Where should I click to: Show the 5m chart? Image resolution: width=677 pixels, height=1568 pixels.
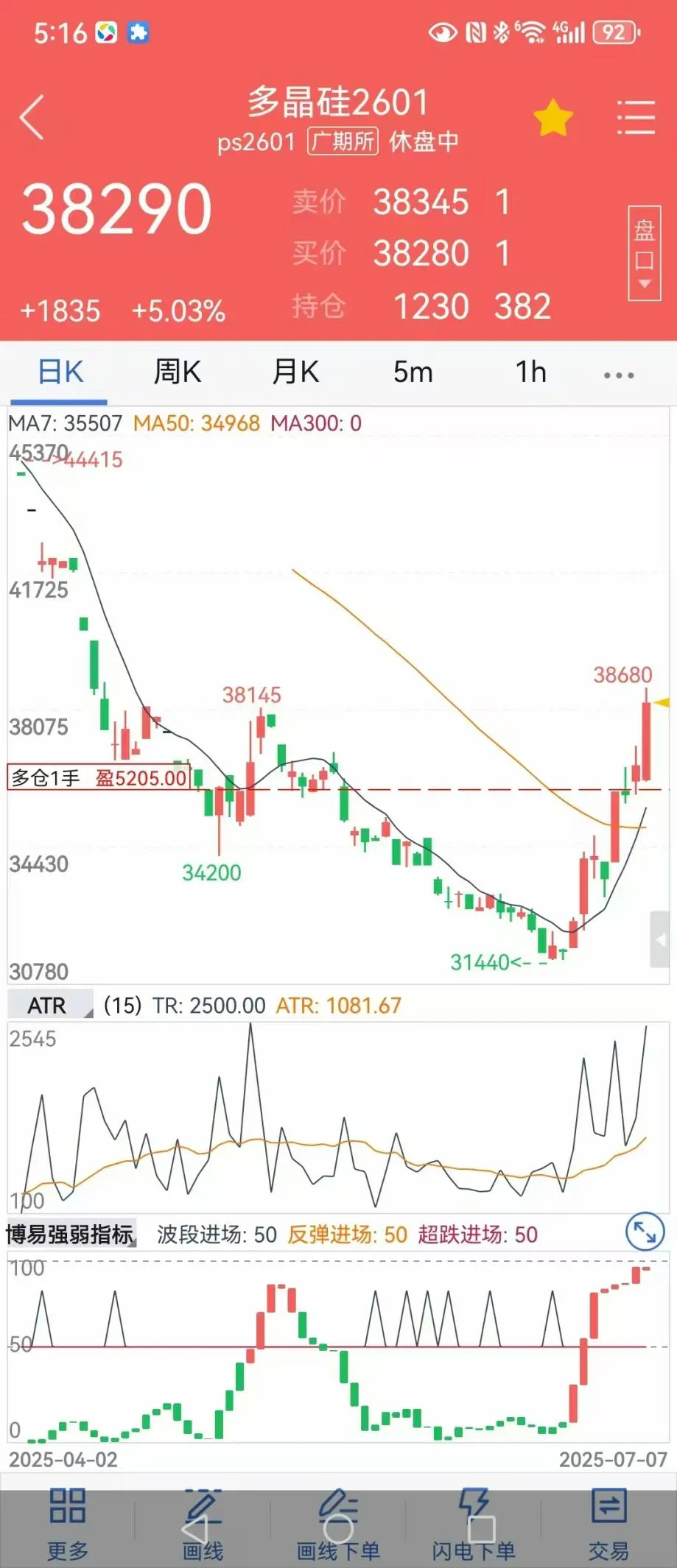click(x=413, y=372)
